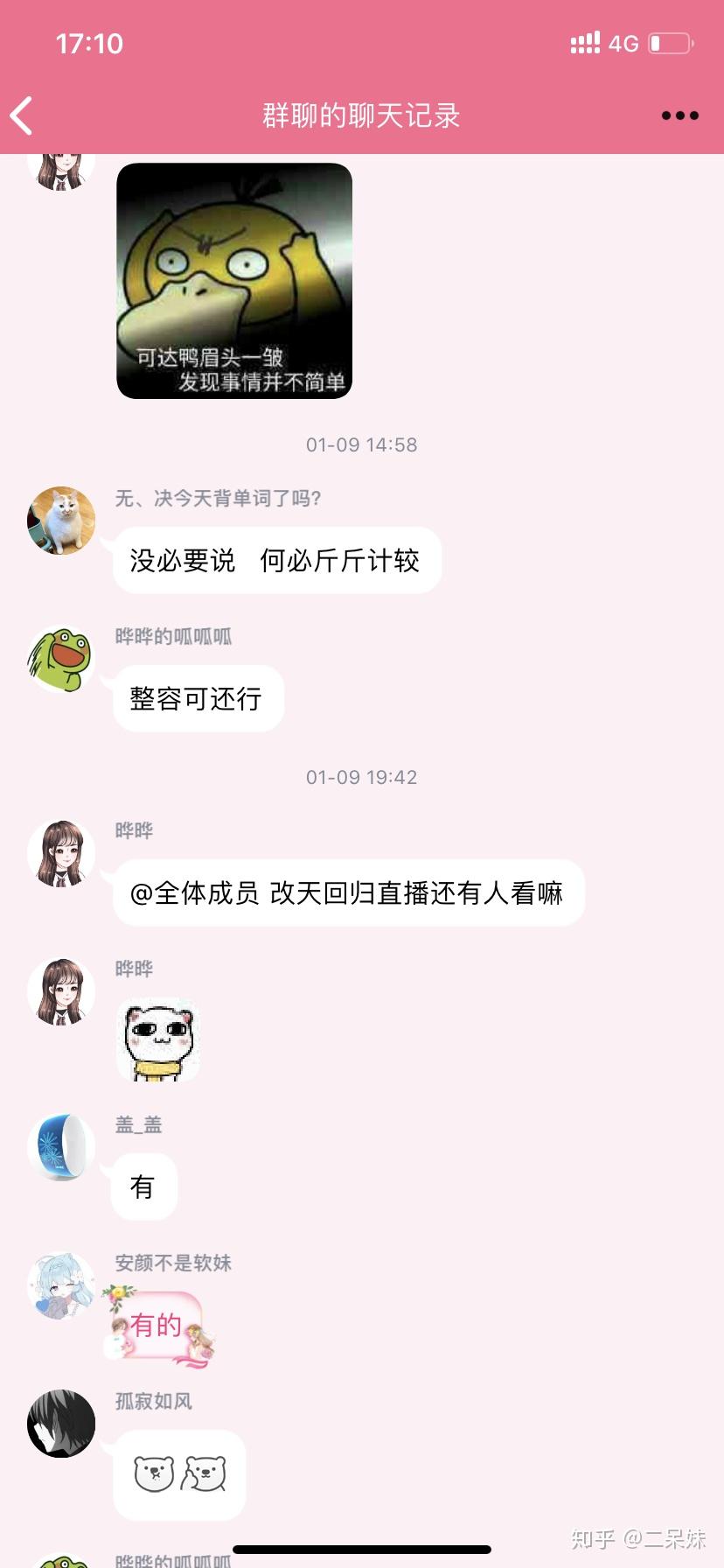Tap the @全体成员 回归直播 message bubble
The height and width of the screenshot is (1568, 724).
[x=347, y=892]
